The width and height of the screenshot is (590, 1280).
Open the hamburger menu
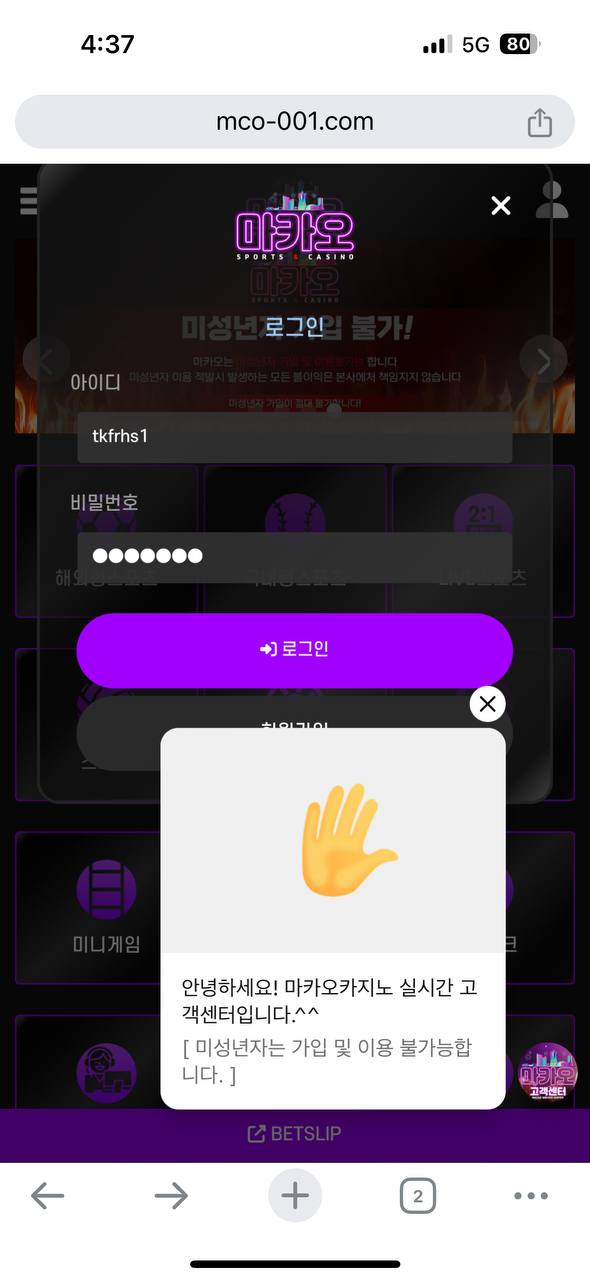click(x=28, y=200)
